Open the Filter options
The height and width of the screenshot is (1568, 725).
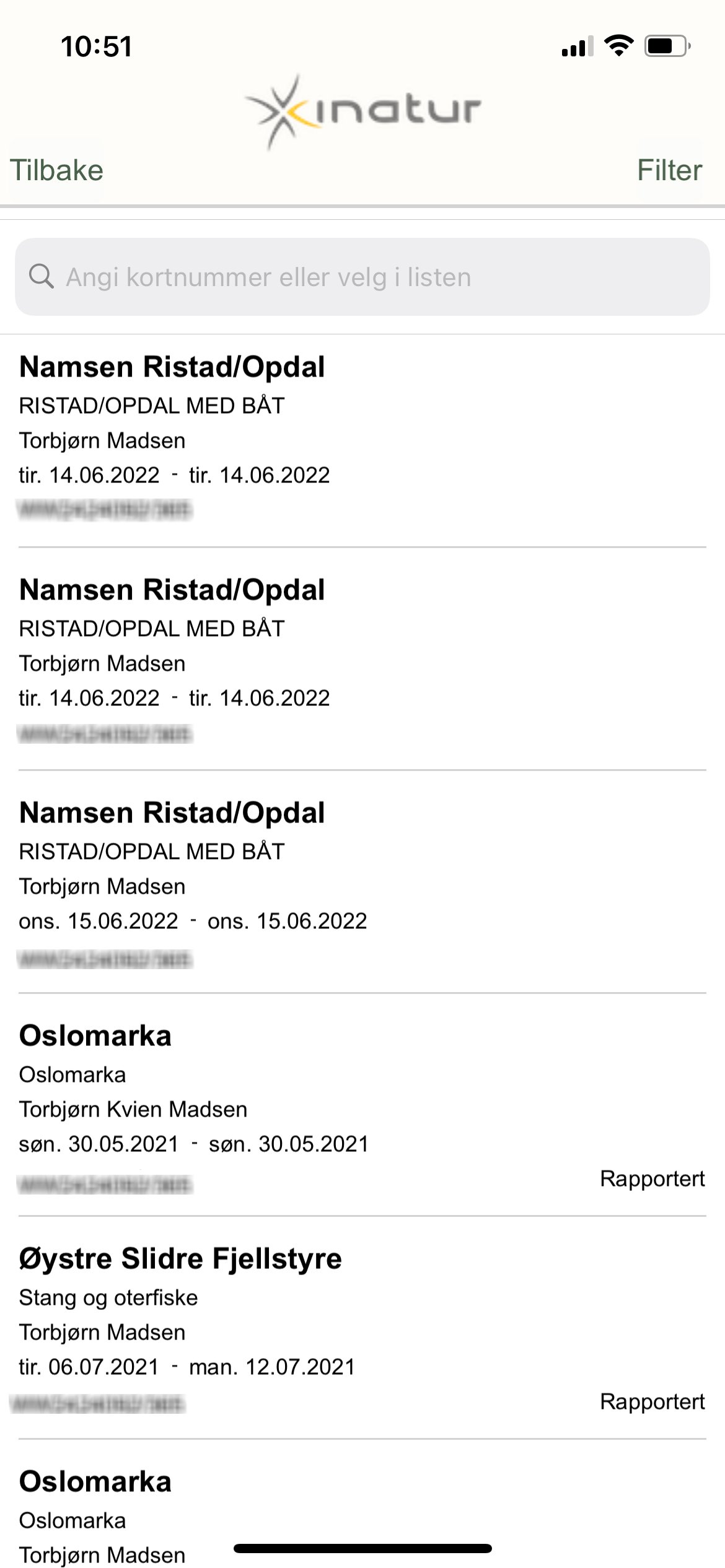click(669, 170)
